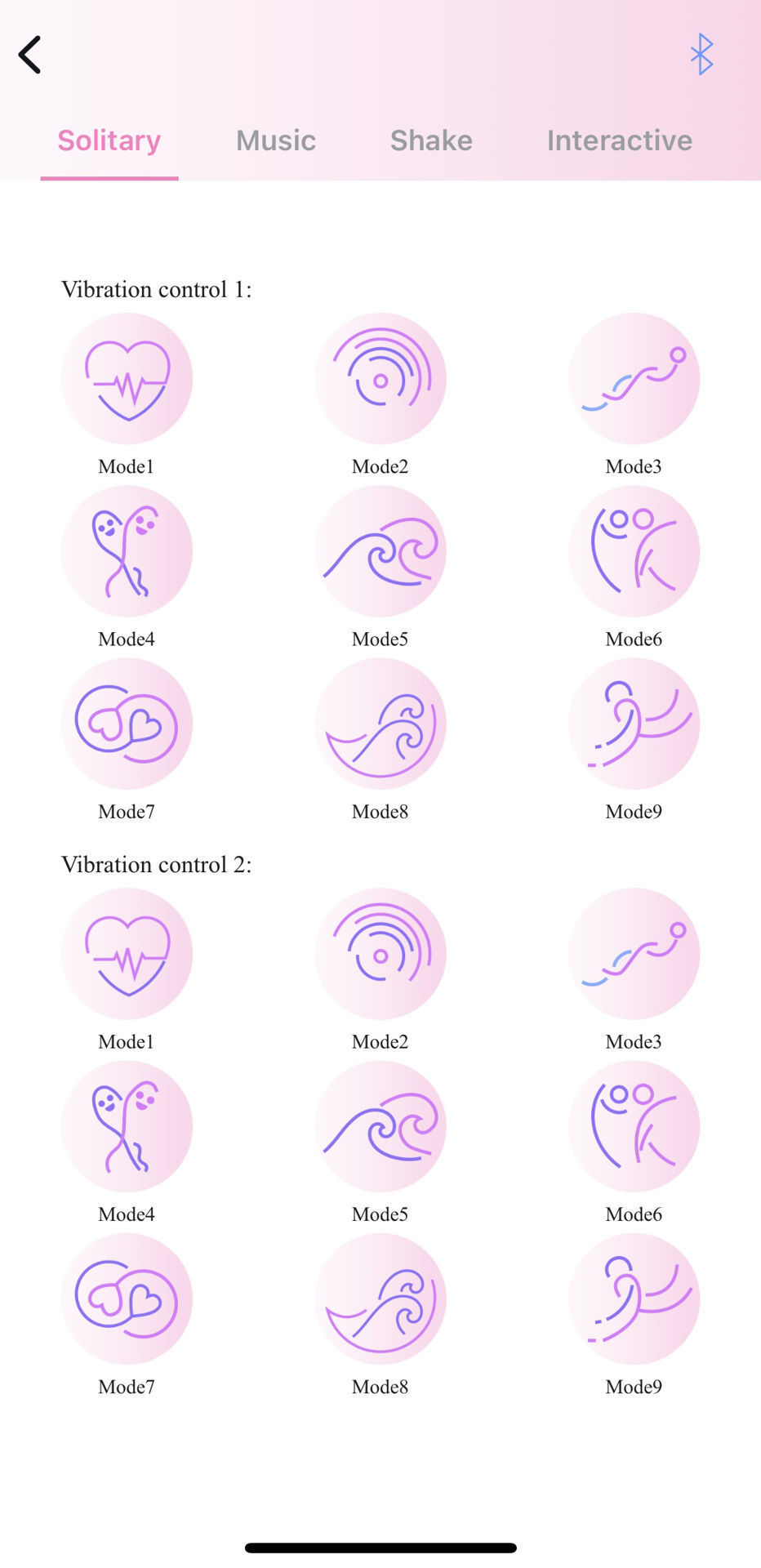Activate Mode2 in Vibration control 2
The height and width of the screenshot is (1568, 761).
(x=380, y=954)
